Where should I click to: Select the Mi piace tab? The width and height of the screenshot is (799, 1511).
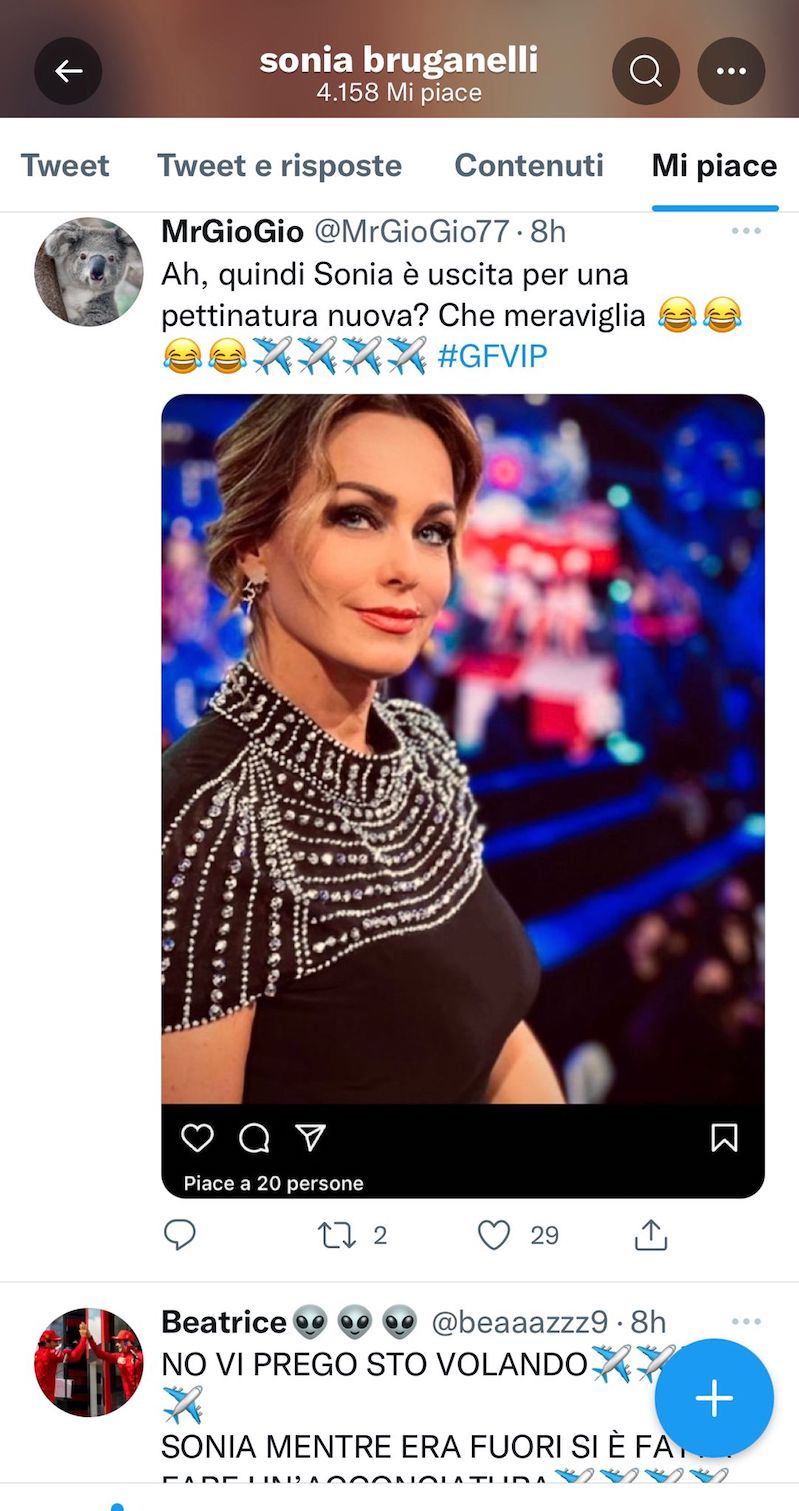[714, 165]
